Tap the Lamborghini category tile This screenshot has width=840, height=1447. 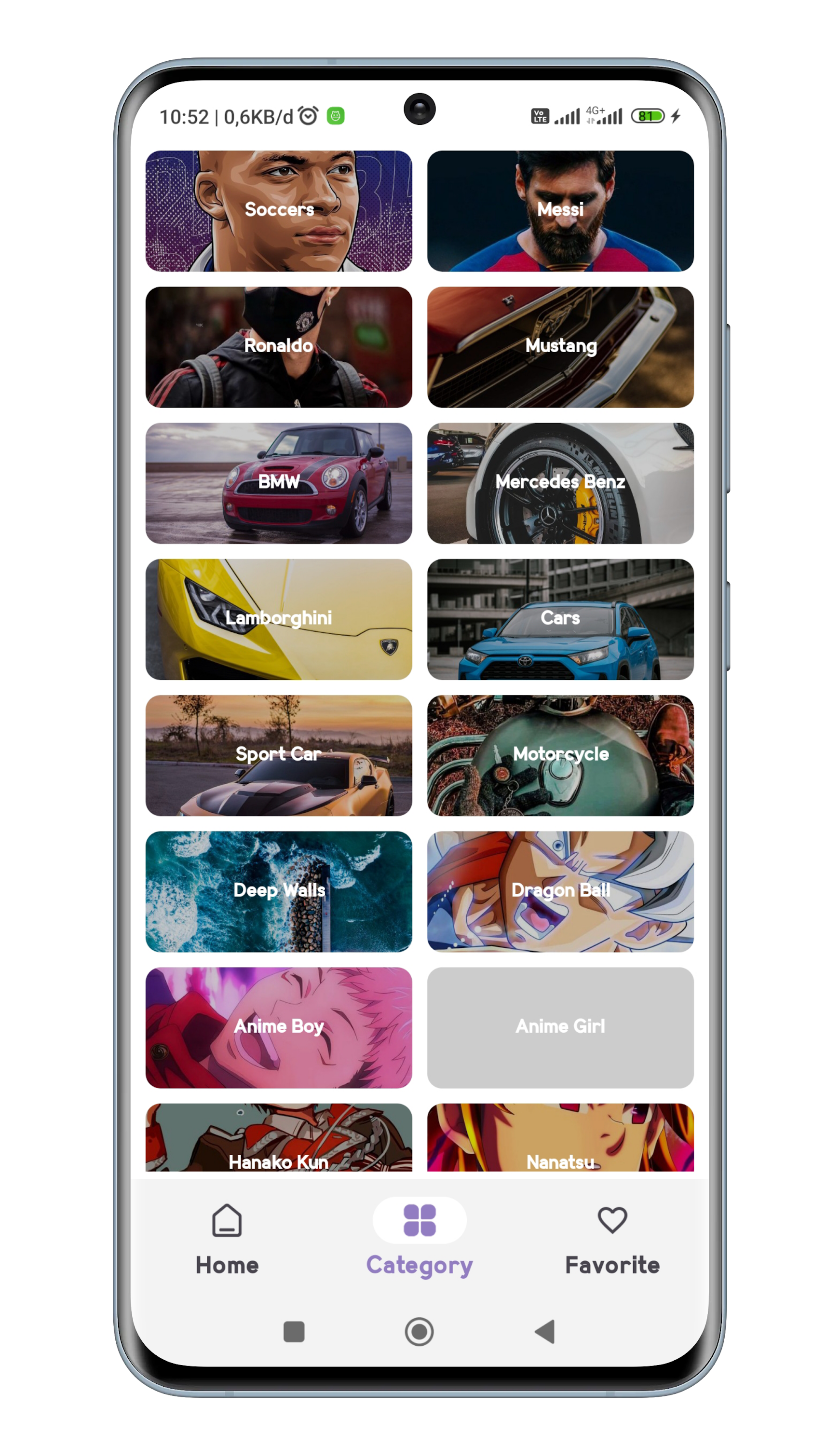point(278,619)
